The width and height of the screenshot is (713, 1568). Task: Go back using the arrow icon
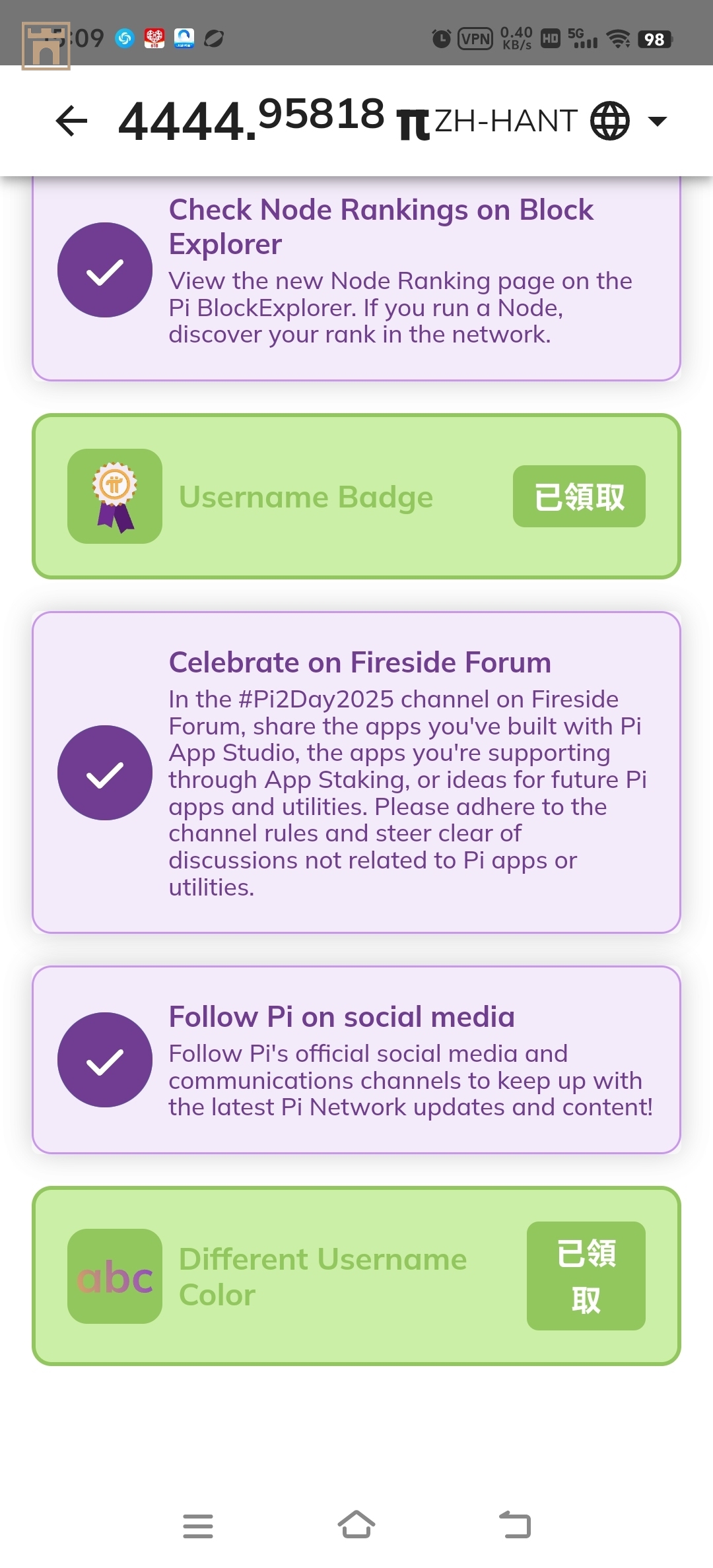click(71, 121)
